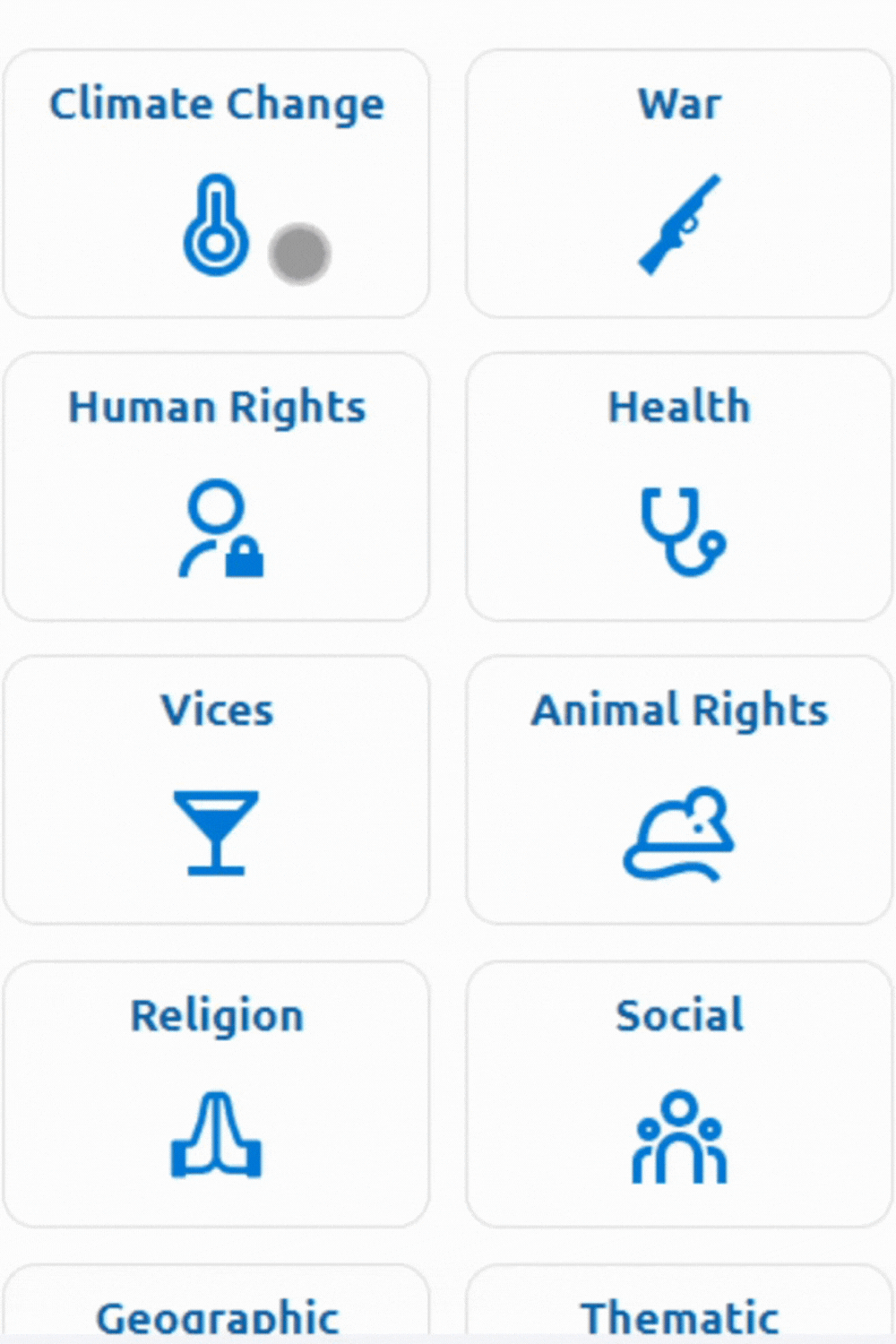
Task: Select the Animal Rights card
Action: point(679,789)
